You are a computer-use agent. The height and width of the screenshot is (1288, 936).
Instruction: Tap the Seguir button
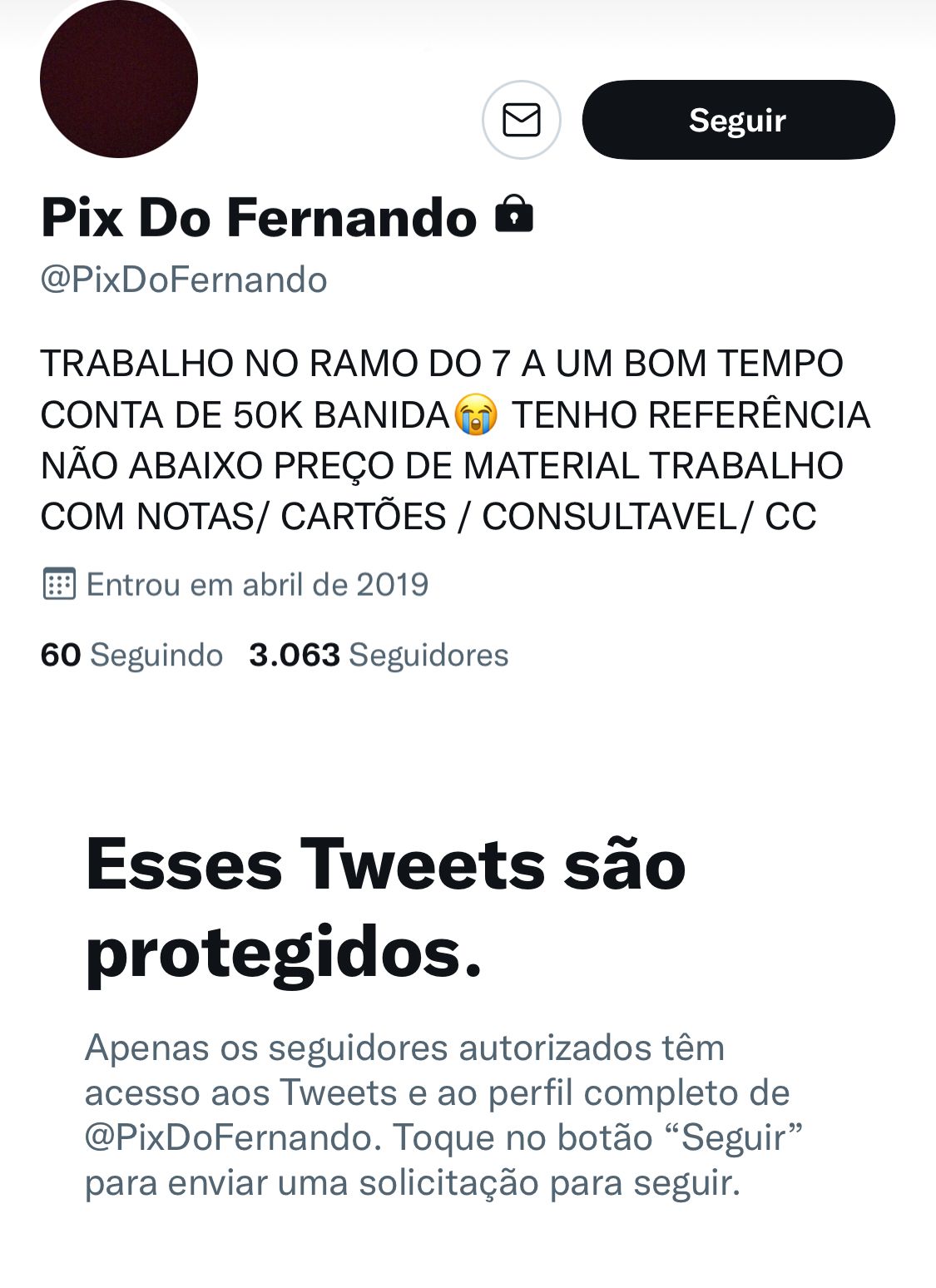click(x=738, y=120)
